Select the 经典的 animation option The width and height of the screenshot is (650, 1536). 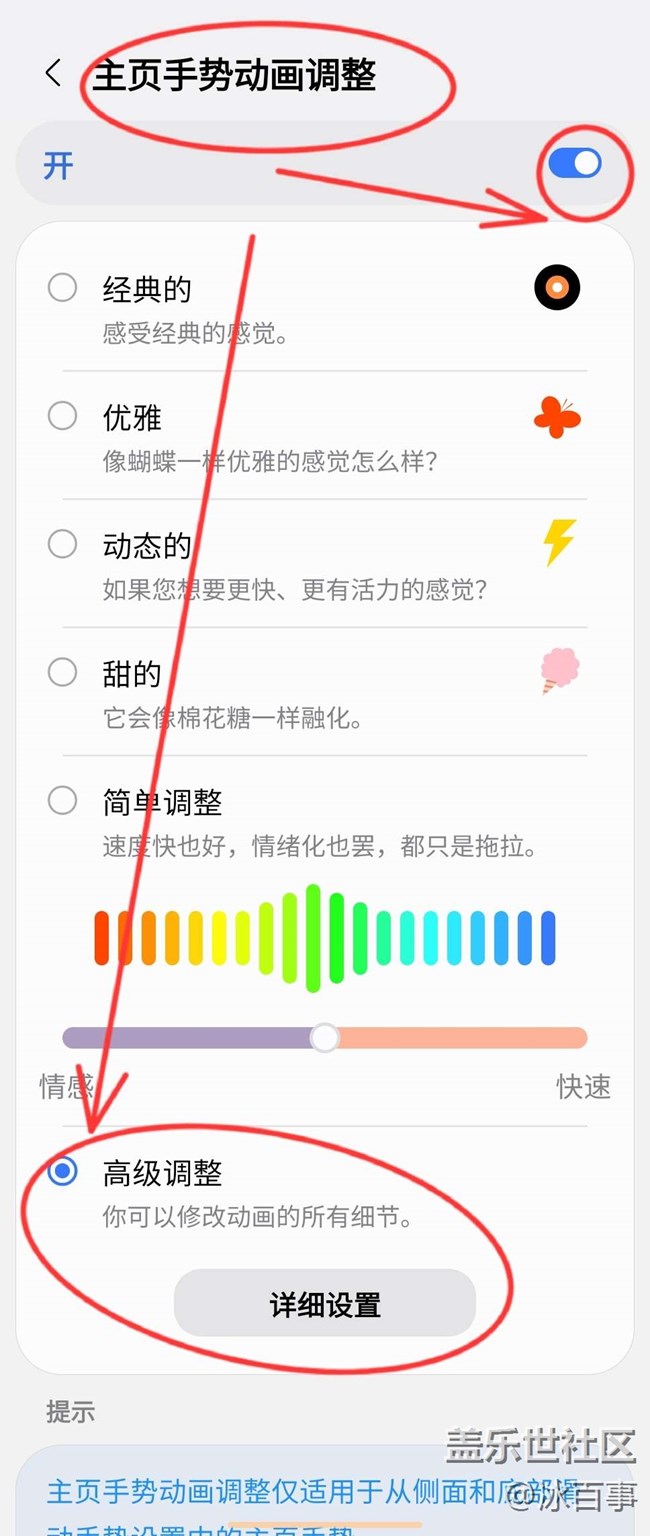63,288
